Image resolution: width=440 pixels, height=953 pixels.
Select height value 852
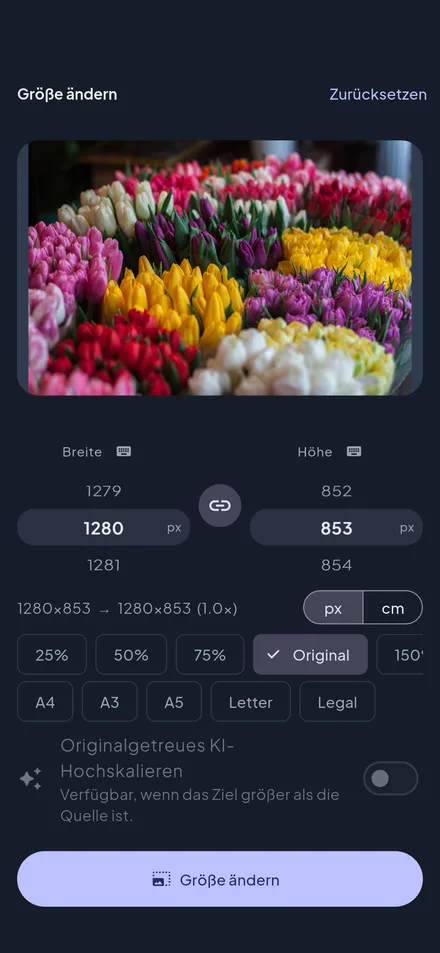336,491
